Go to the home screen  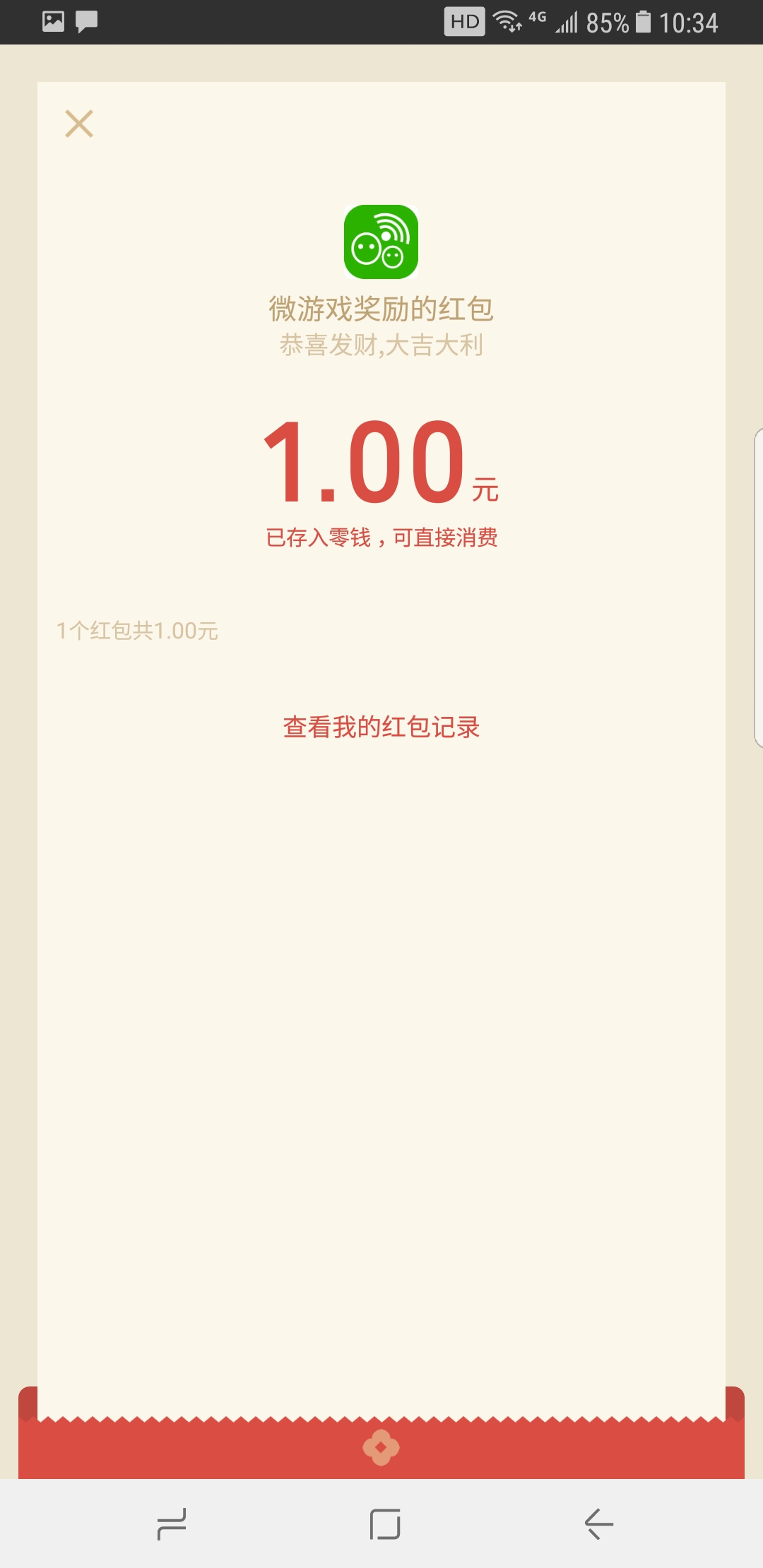pos(385,1524)
